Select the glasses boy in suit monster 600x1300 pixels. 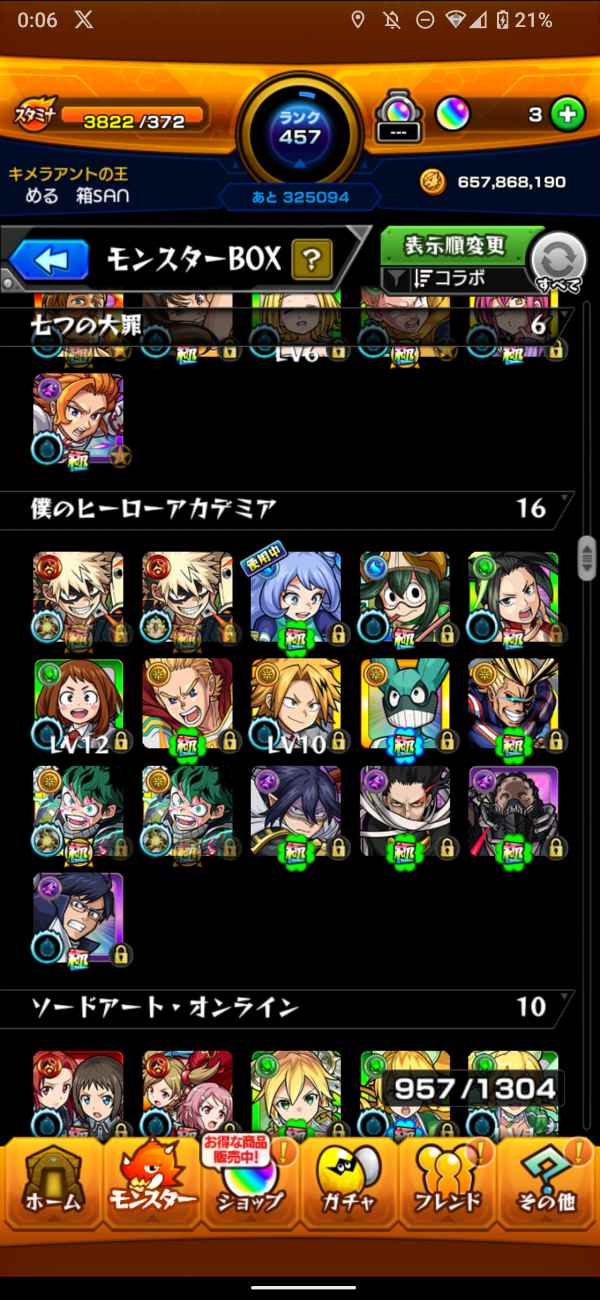pyautogui.click(x=78, y=918)
